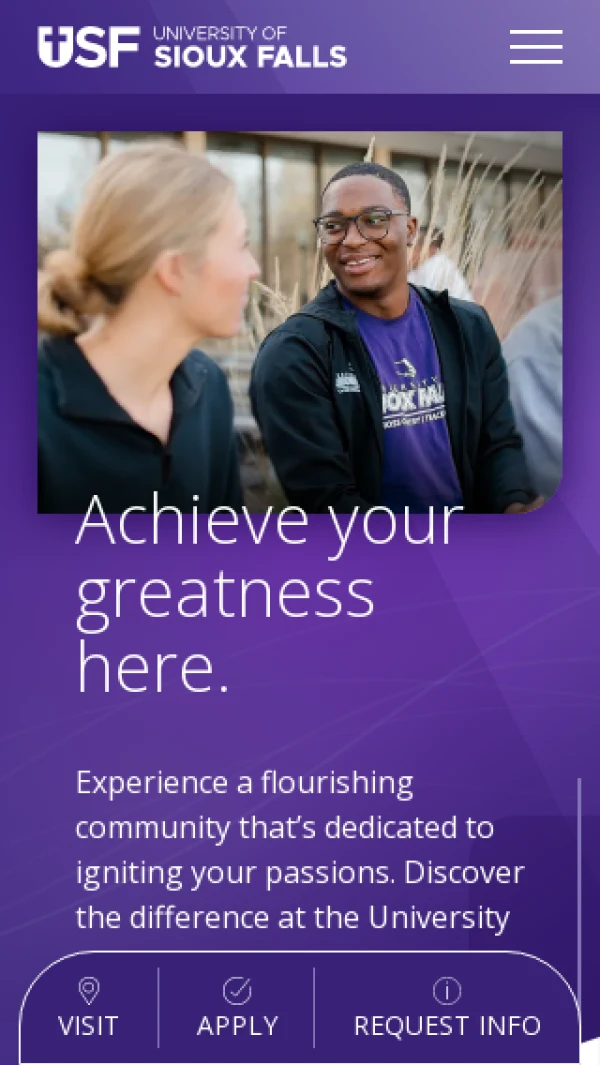Open the hamburger navigation menu
Image resolution: width=600 pixels, height=1065 pixels.
[x=536, y=47]
